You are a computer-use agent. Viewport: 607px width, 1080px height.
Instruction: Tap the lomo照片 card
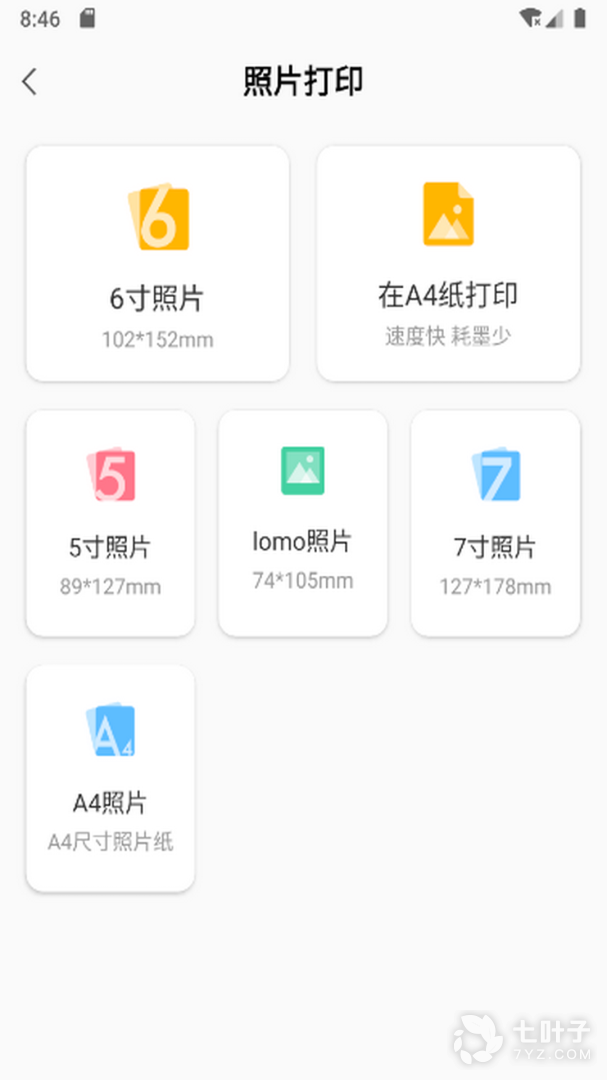(x=302, y=522)
